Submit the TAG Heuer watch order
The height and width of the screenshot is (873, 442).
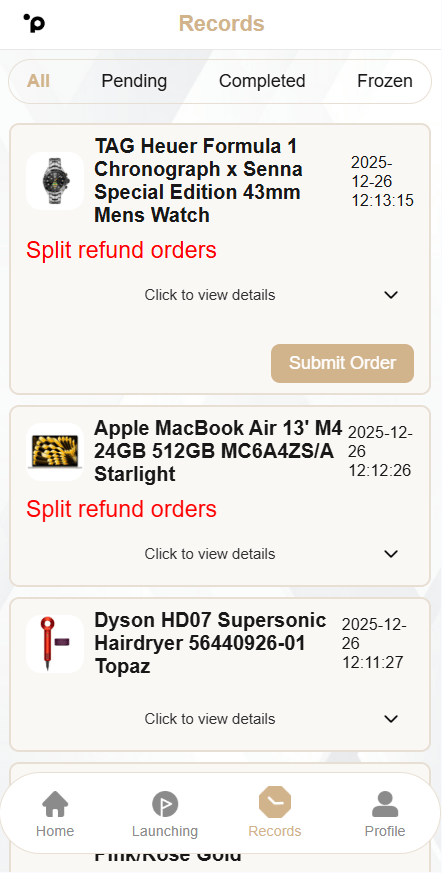342,363
